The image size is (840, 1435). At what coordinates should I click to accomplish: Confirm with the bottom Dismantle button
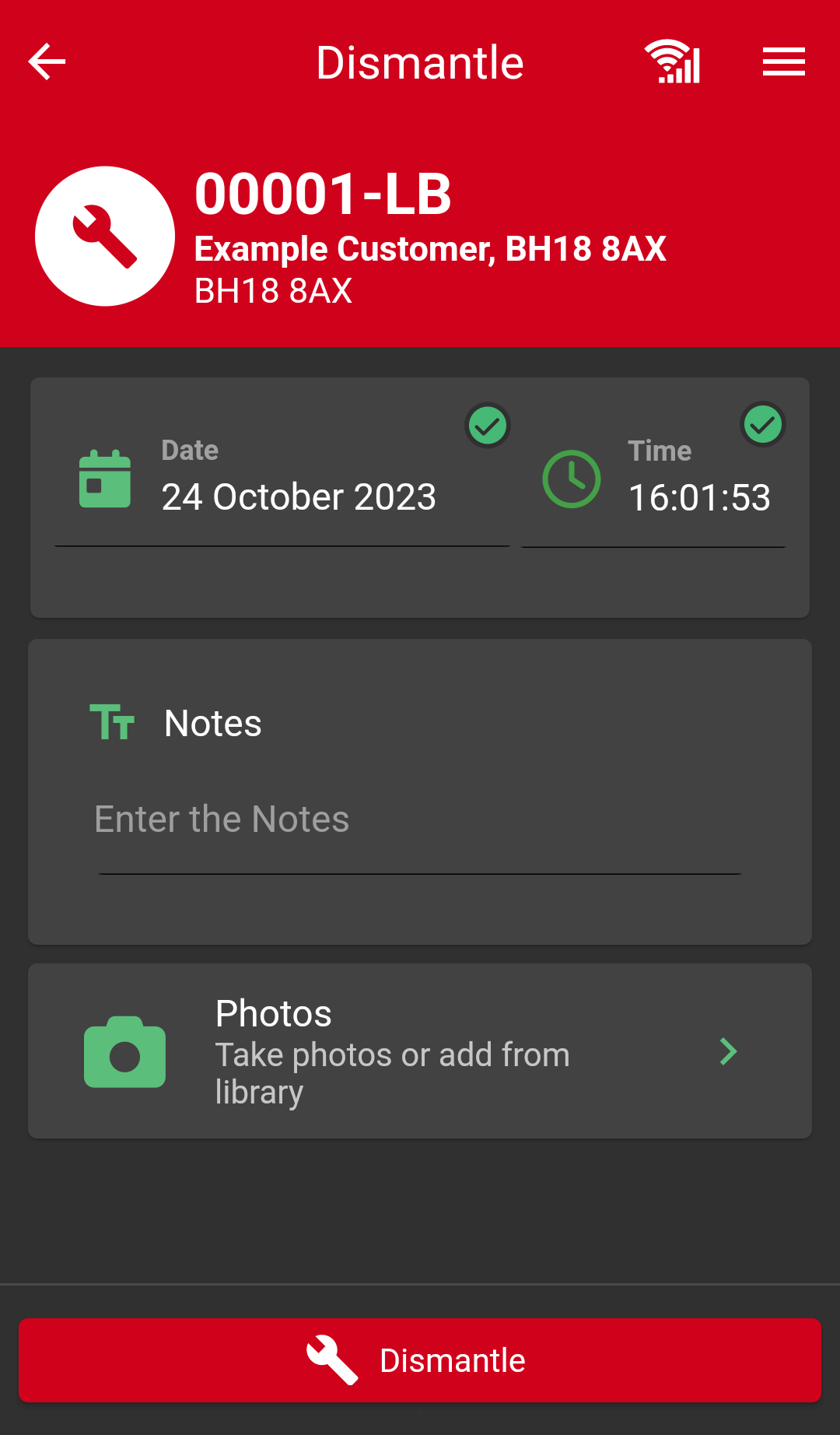420,1360
